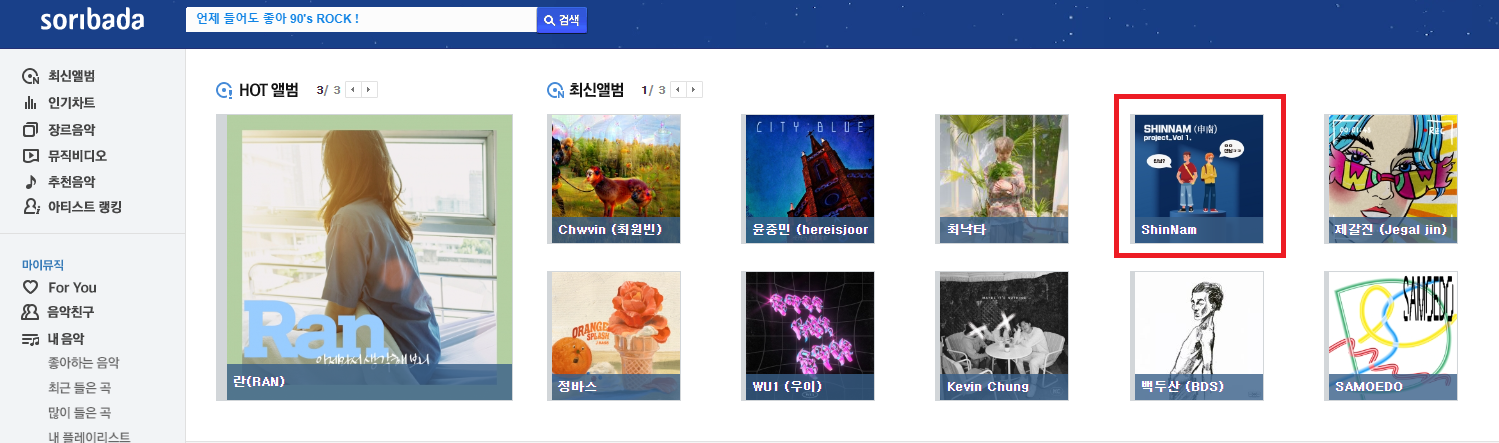The height and width of the screenshot is (443, 1499).
Task: Tap the search field at the top
Action: tap(360, 20)
